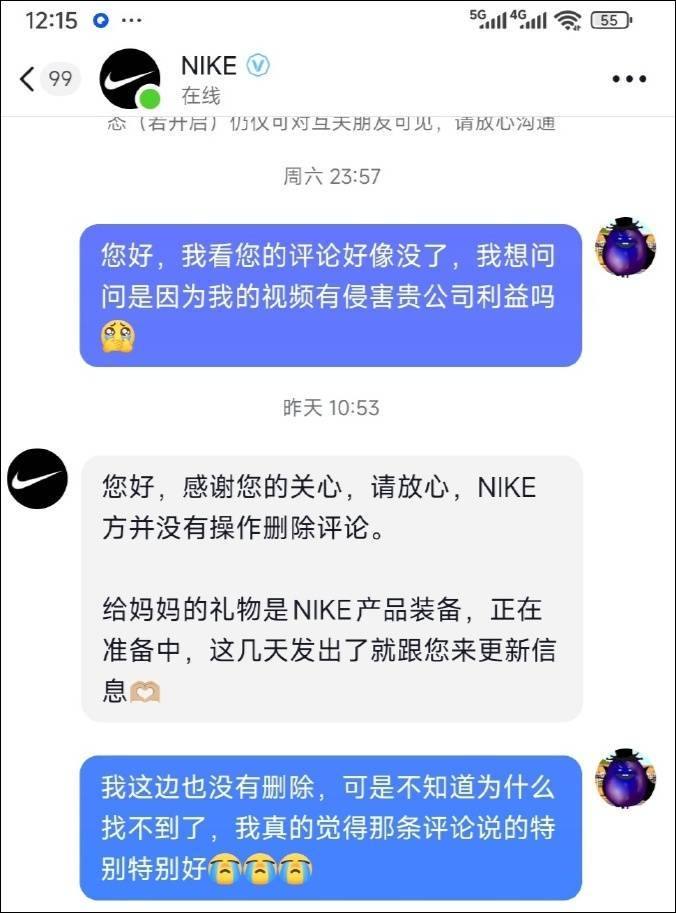Tap the NIKE avatar beside the reply message

click(x=38, y=479)
